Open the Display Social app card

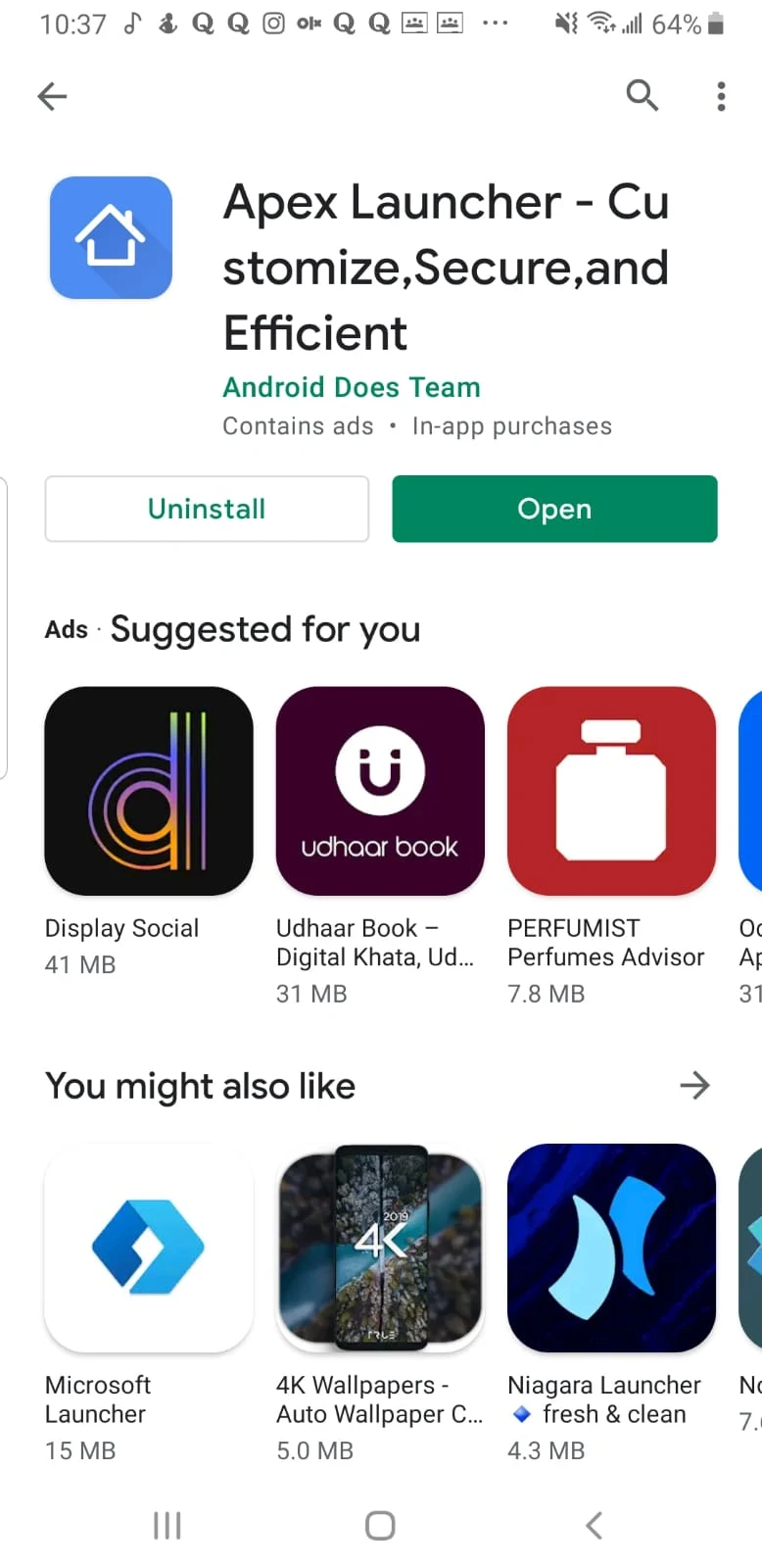point(149,832)
